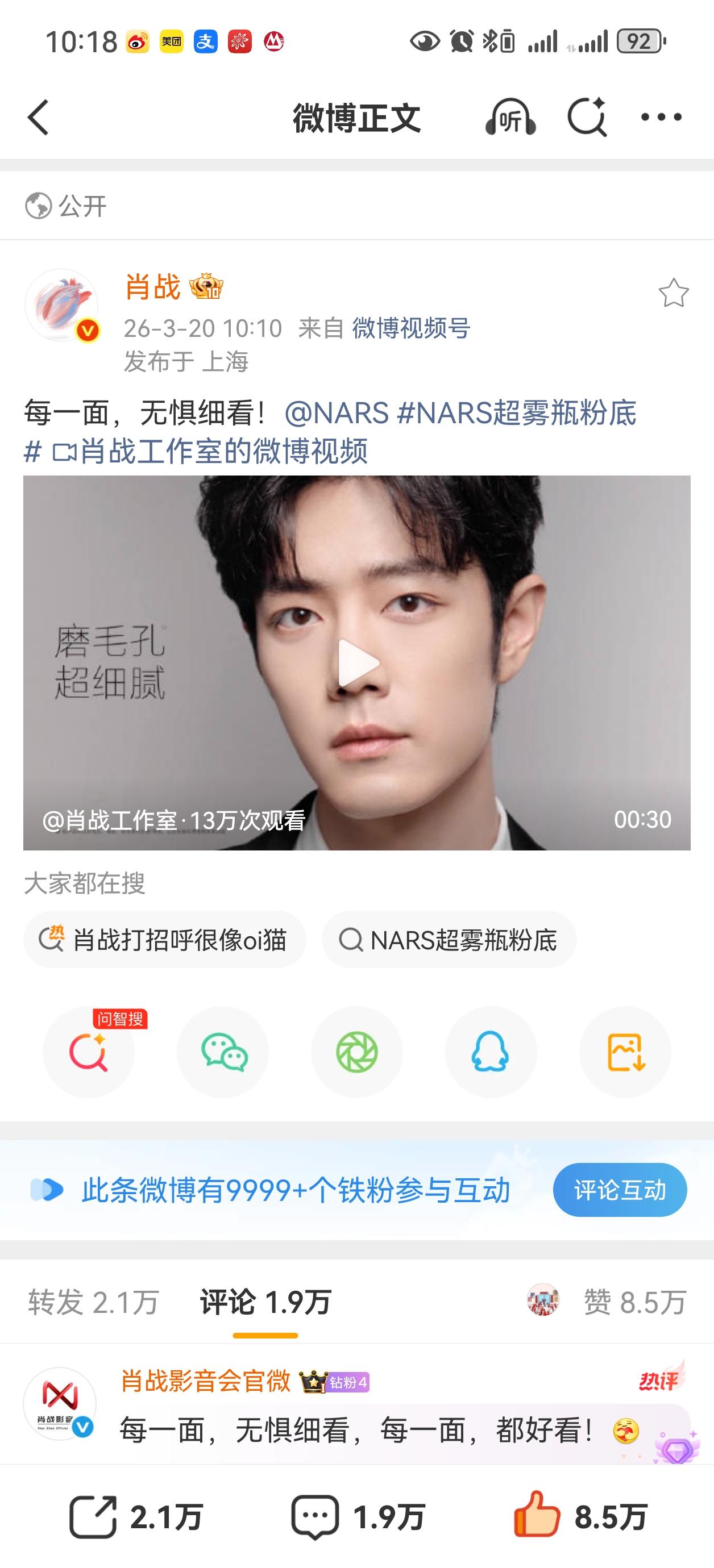Open 问智搜 smart search icon
714x1568 pixels.
pyautogui.click(x=89, y=1053)
